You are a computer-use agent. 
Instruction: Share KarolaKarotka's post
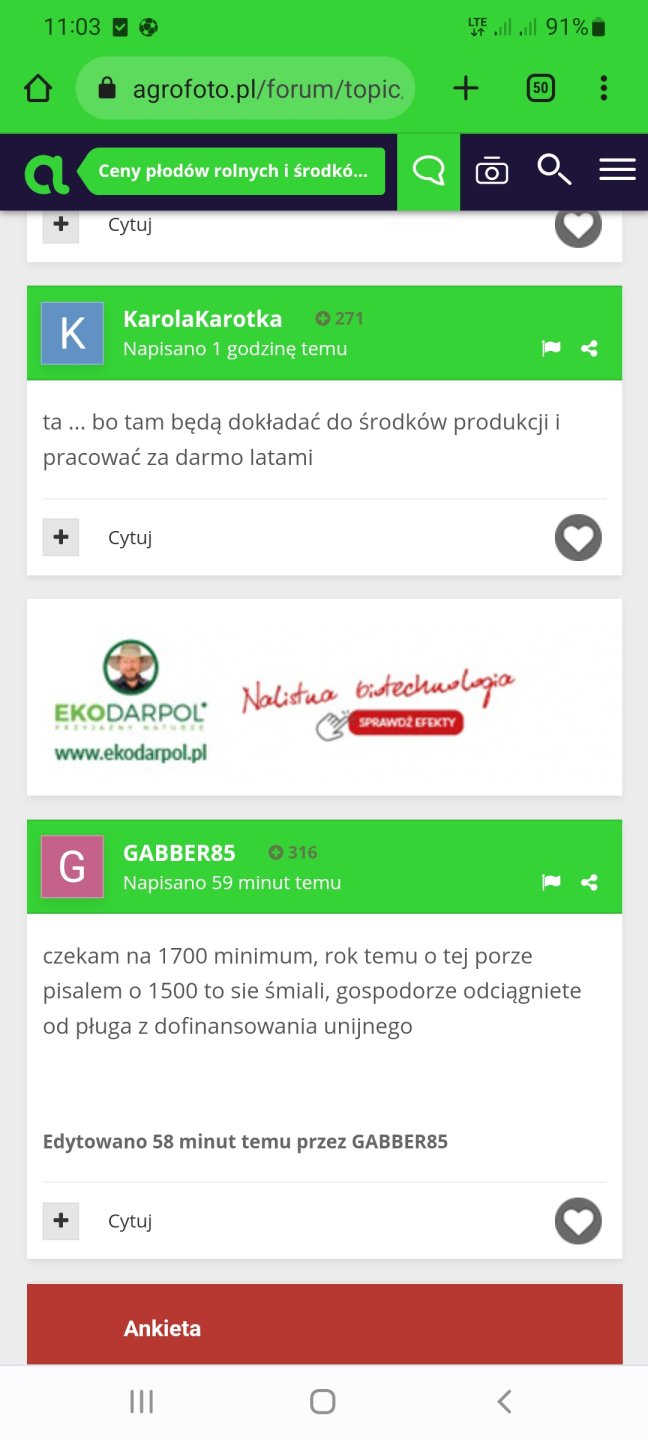coord(590,349)
